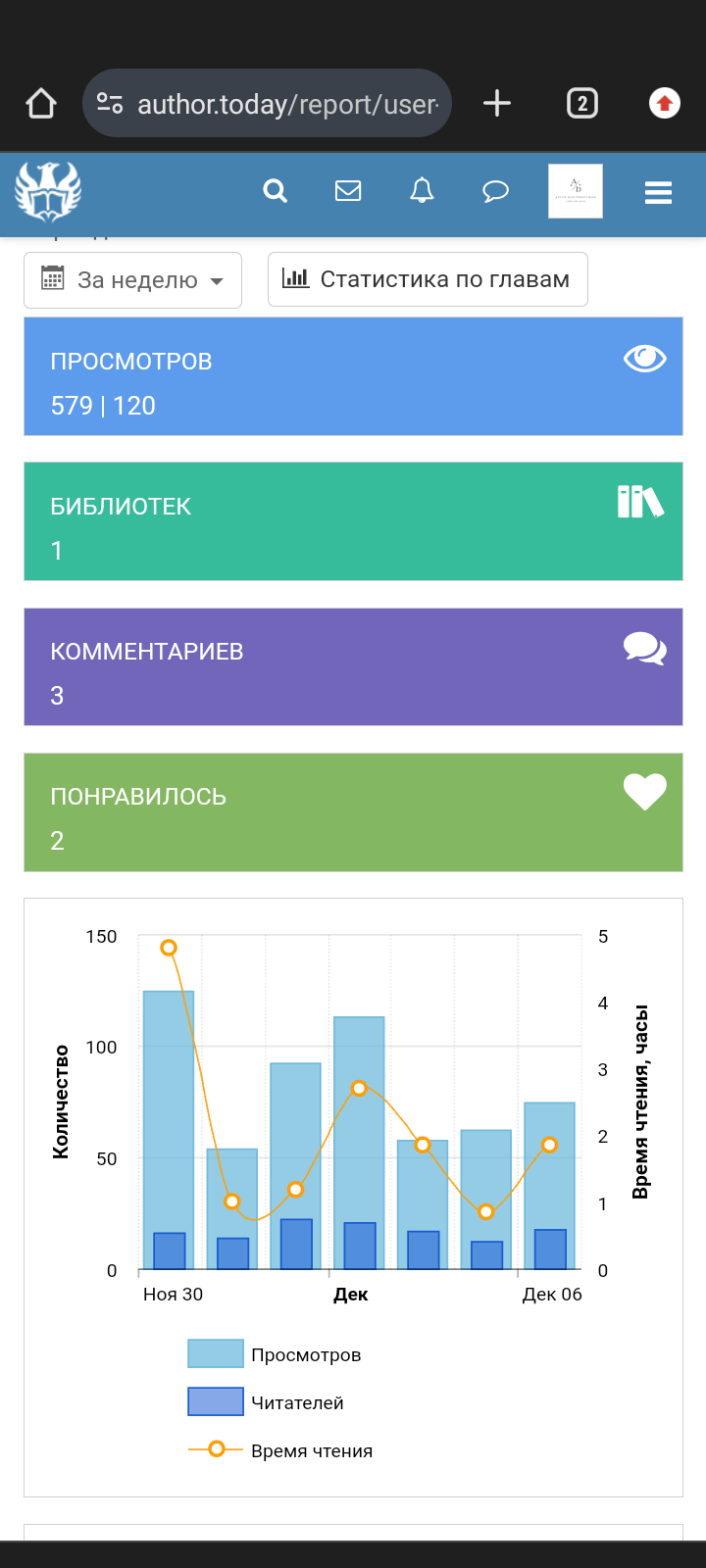Viewport: 706px width, 1568px height.
Task: Open 'Статистика по главам' report
Action: coord(428,279)
